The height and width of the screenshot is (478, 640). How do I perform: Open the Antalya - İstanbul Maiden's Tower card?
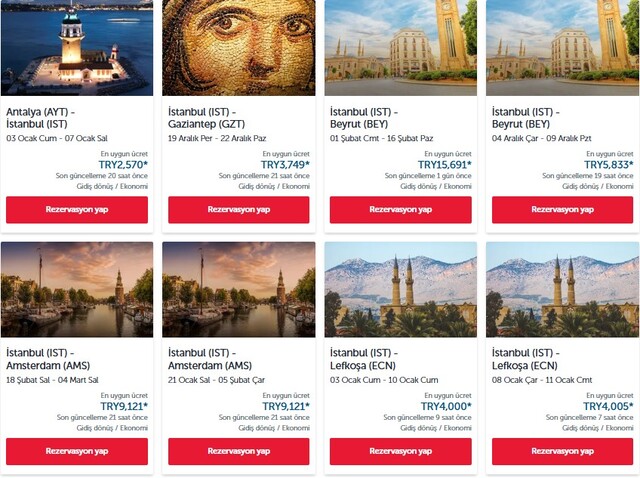(77, 48)
